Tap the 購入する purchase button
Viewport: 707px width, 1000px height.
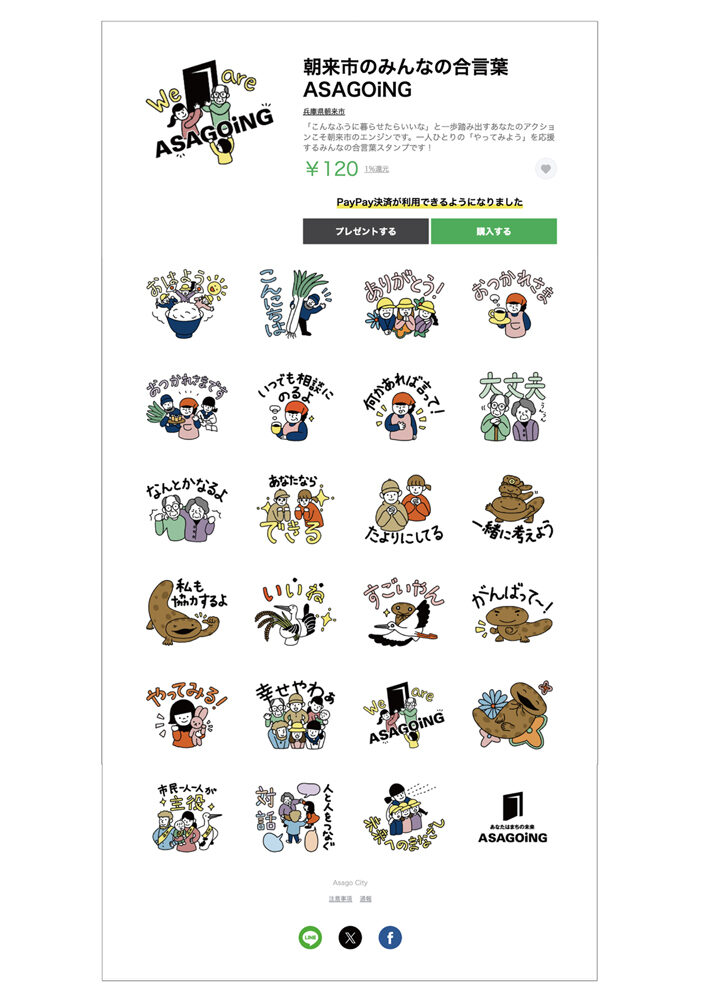(493, 231)
